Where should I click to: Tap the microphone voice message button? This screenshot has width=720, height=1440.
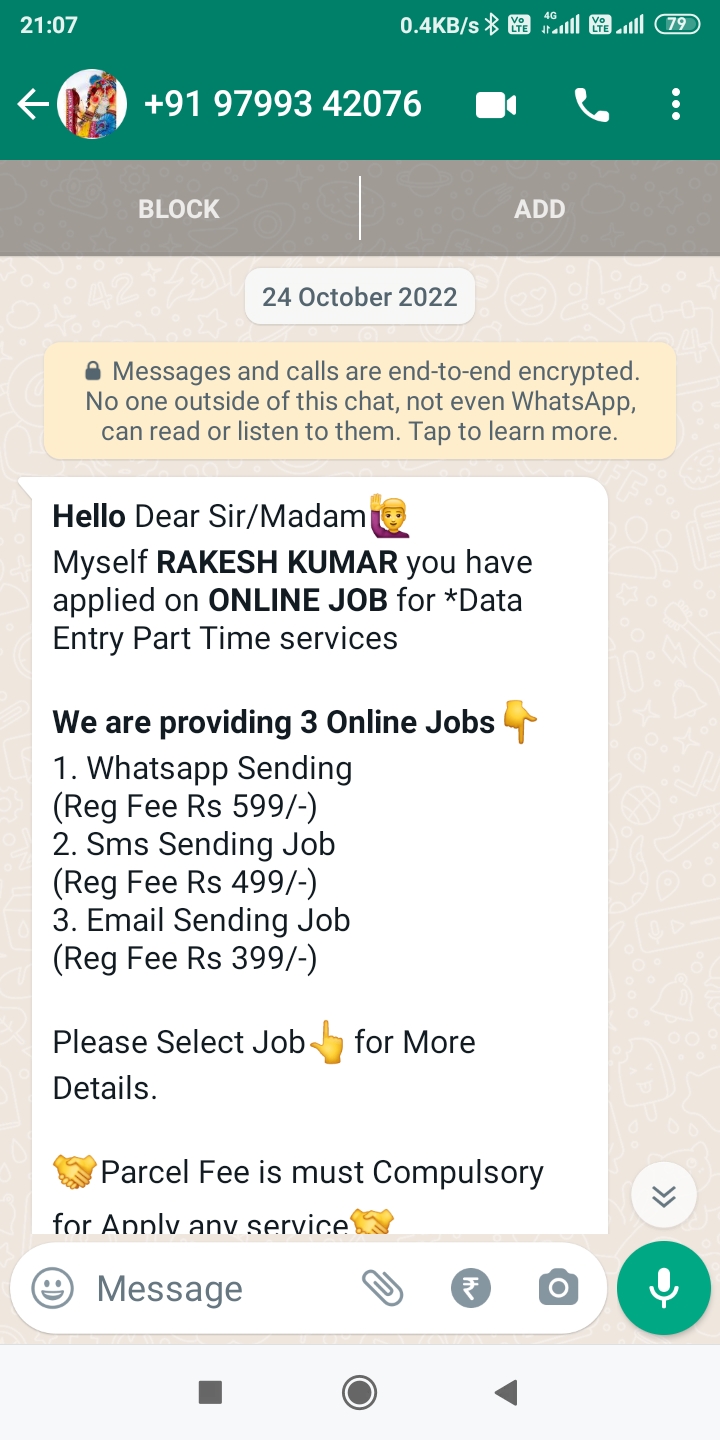coord(664,1288)
